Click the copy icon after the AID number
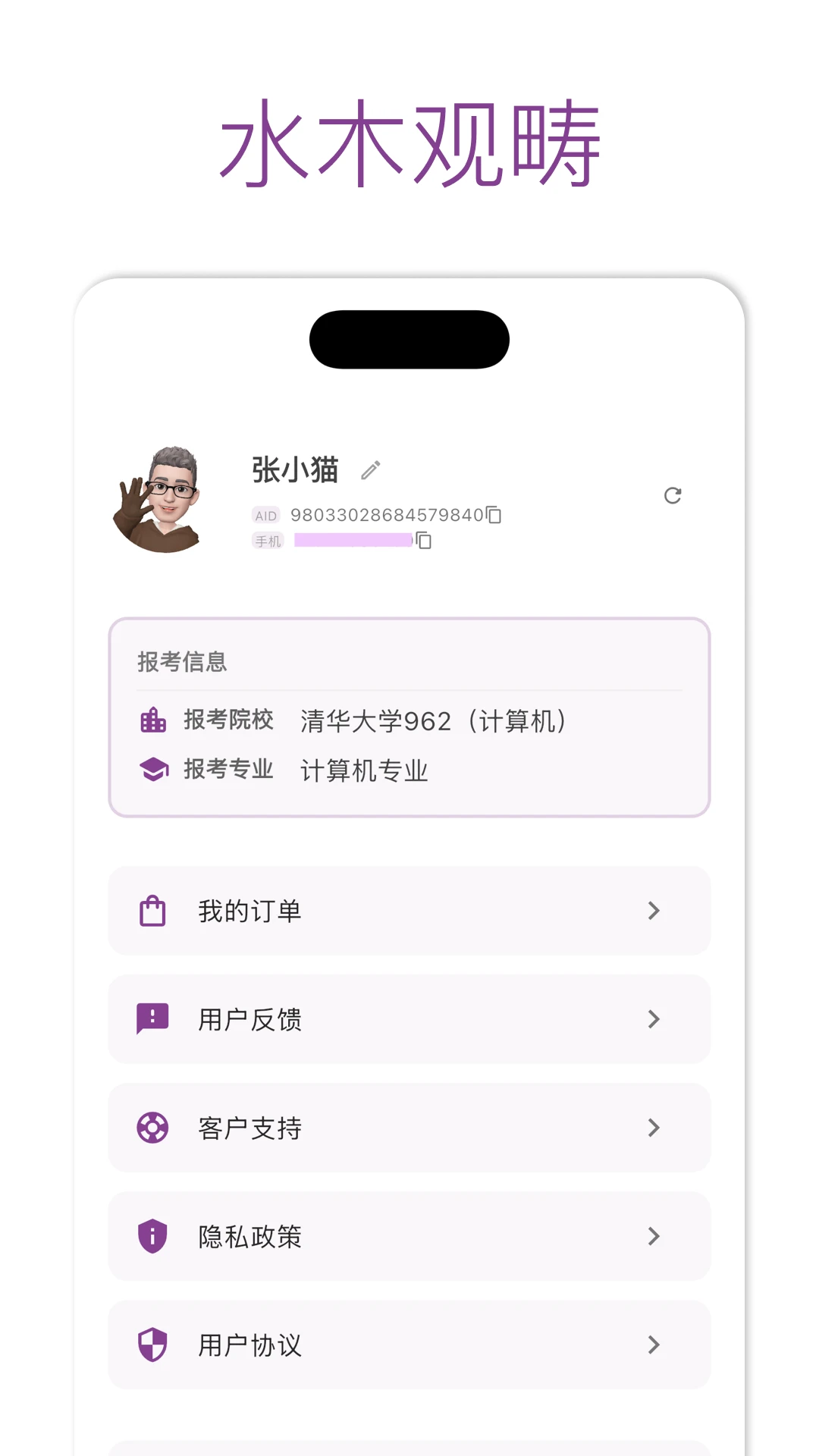Screen dimensions: 819x1456 point(494,515)
